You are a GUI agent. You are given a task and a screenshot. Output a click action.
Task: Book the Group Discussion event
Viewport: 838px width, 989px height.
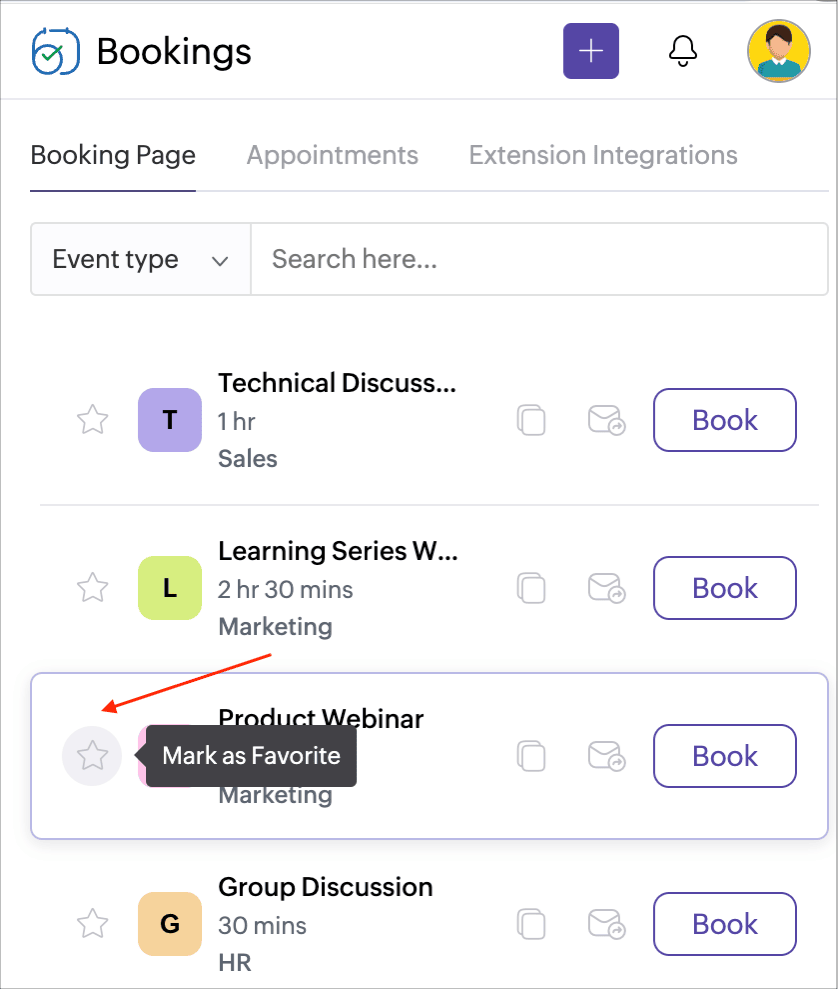pyautogui.click(x=725, y=924)
